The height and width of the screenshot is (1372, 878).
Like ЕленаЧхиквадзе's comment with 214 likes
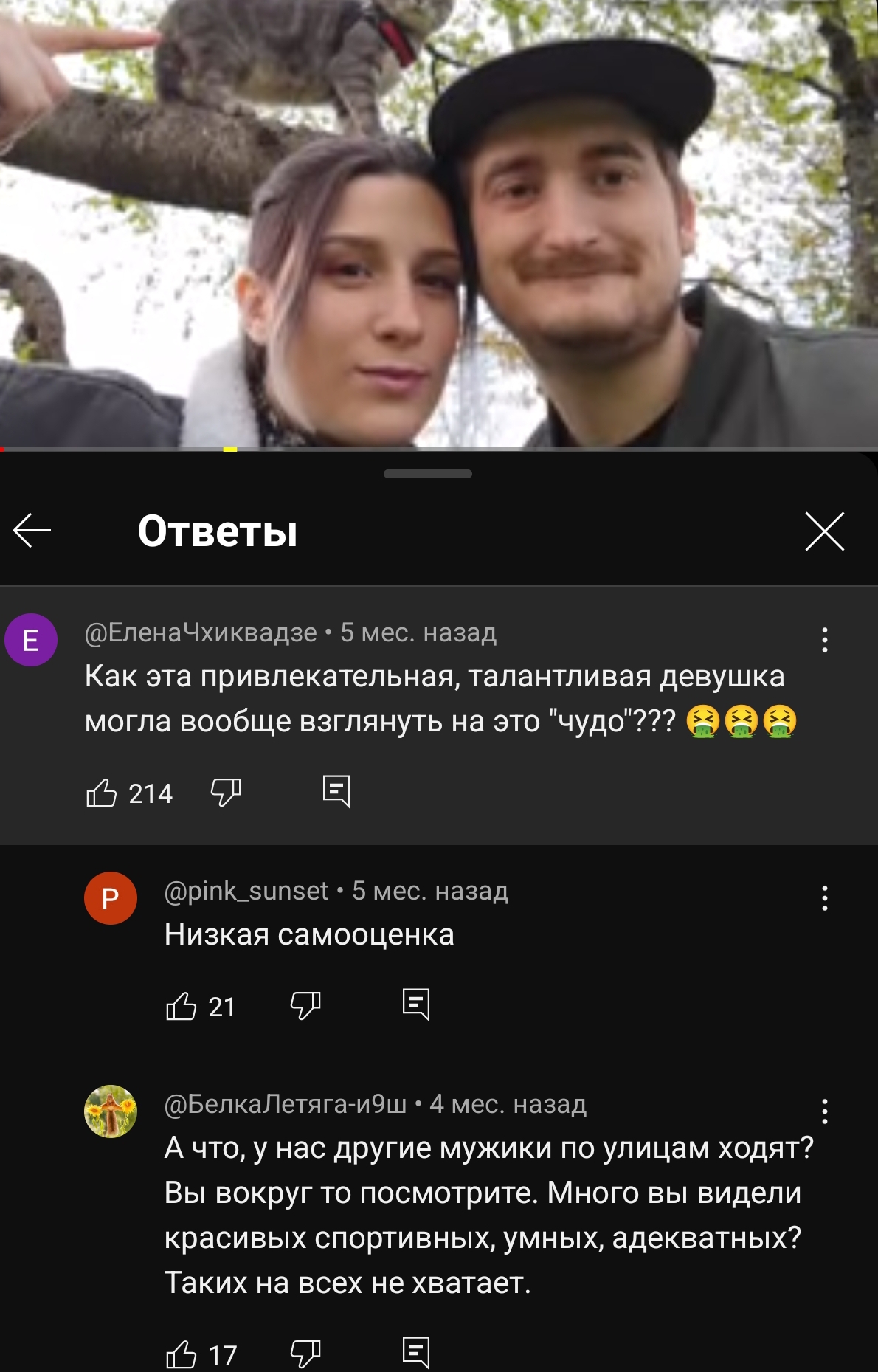click(x=102, y=793)
